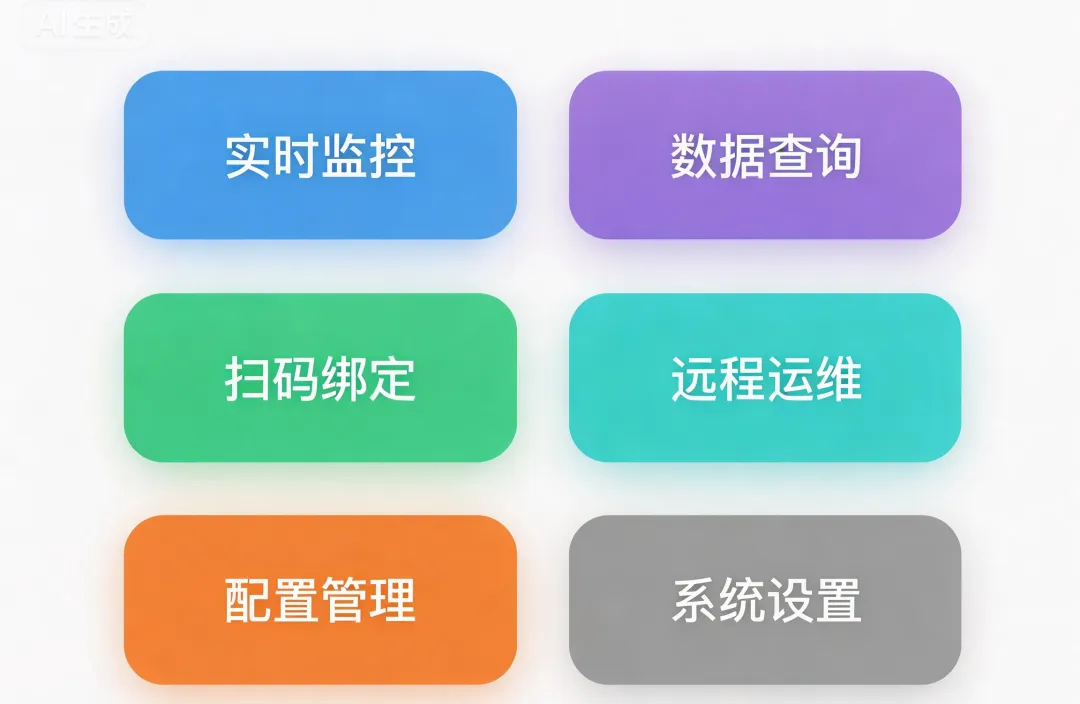Open 配置管理

coord(320,600)
